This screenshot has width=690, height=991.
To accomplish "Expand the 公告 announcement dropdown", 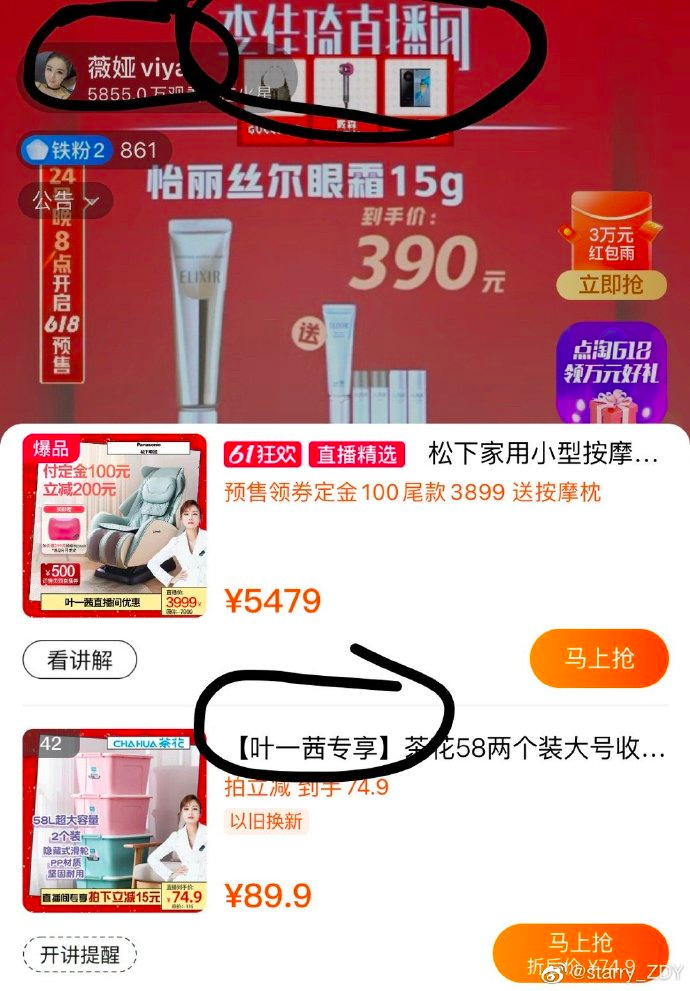I will coord(62,201).
